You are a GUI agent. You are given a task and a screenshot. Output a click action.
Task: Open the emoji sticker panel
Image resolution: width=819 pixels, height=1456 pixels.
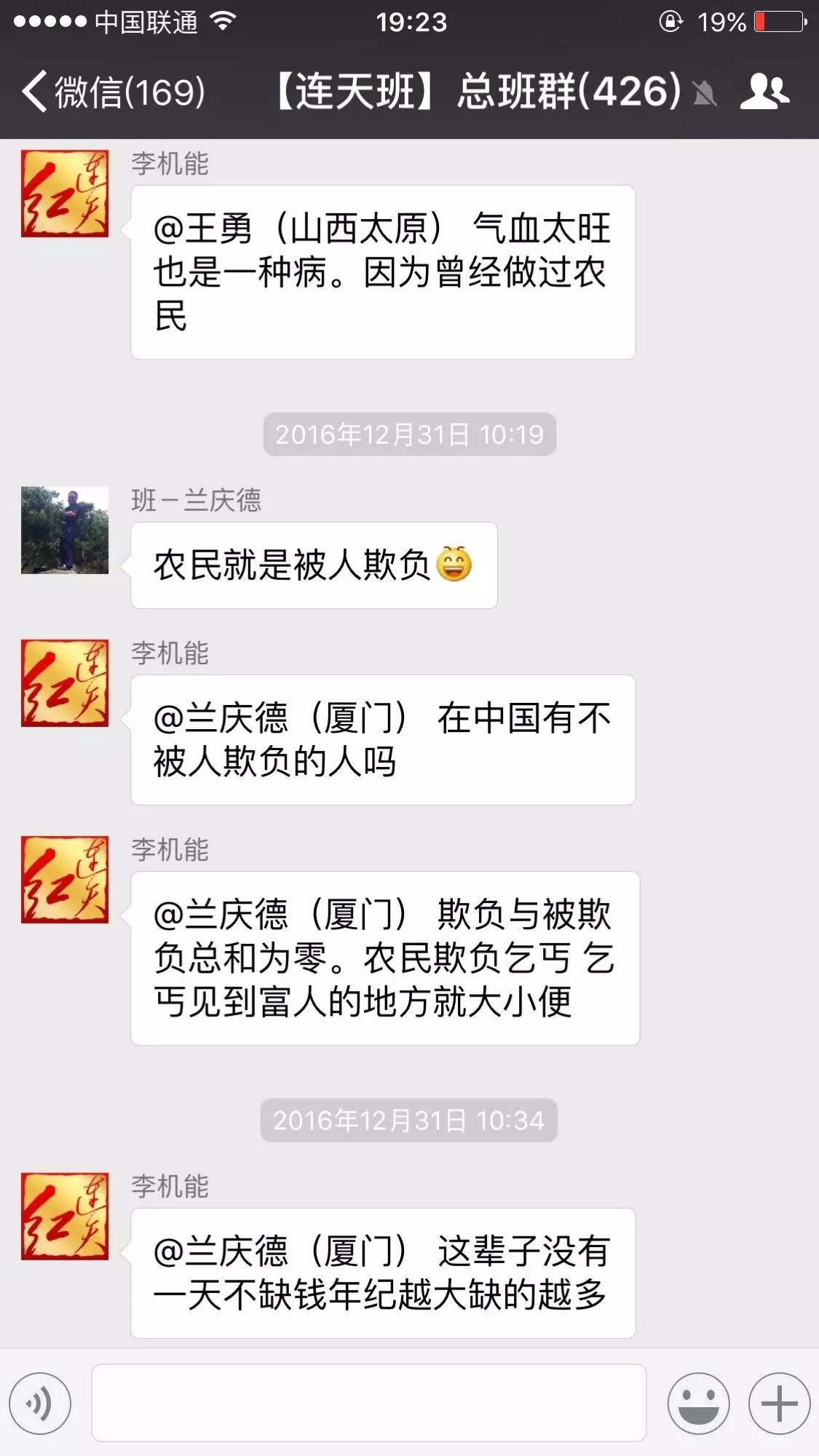[x=698, y=1403]
